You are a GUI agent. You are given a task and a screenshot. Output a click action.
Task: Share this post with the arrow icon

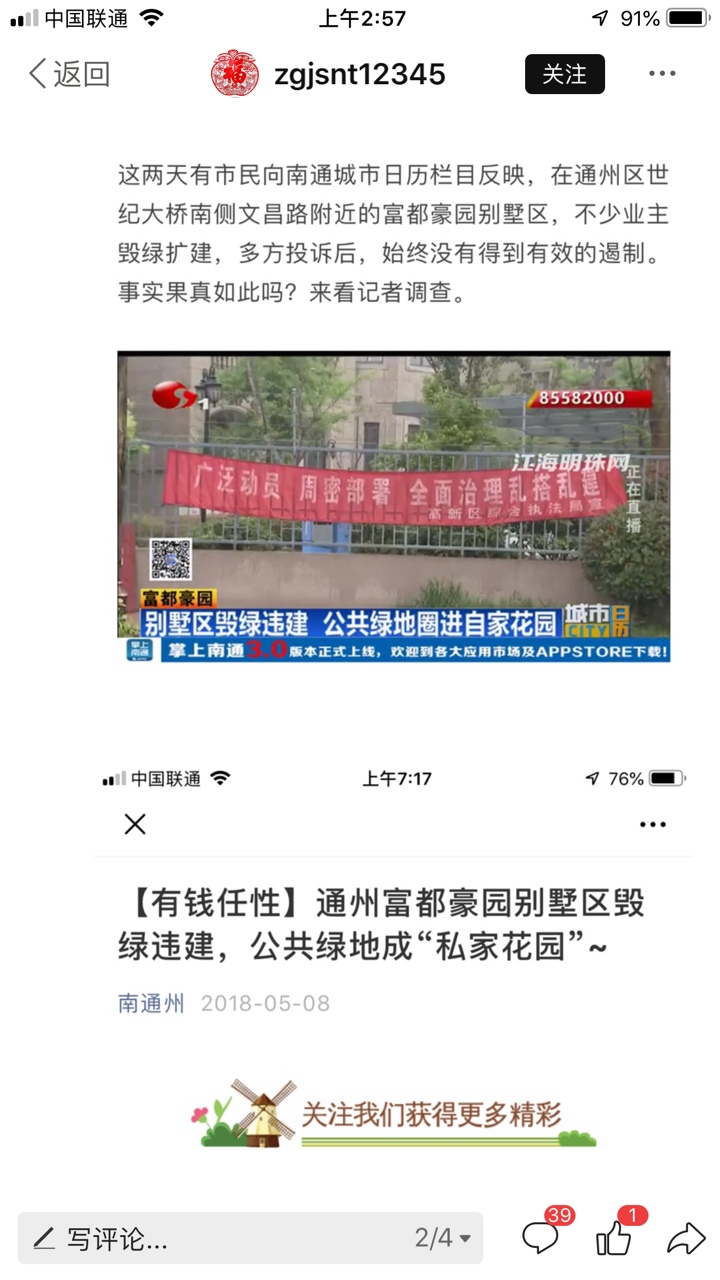coord(686,1239)
